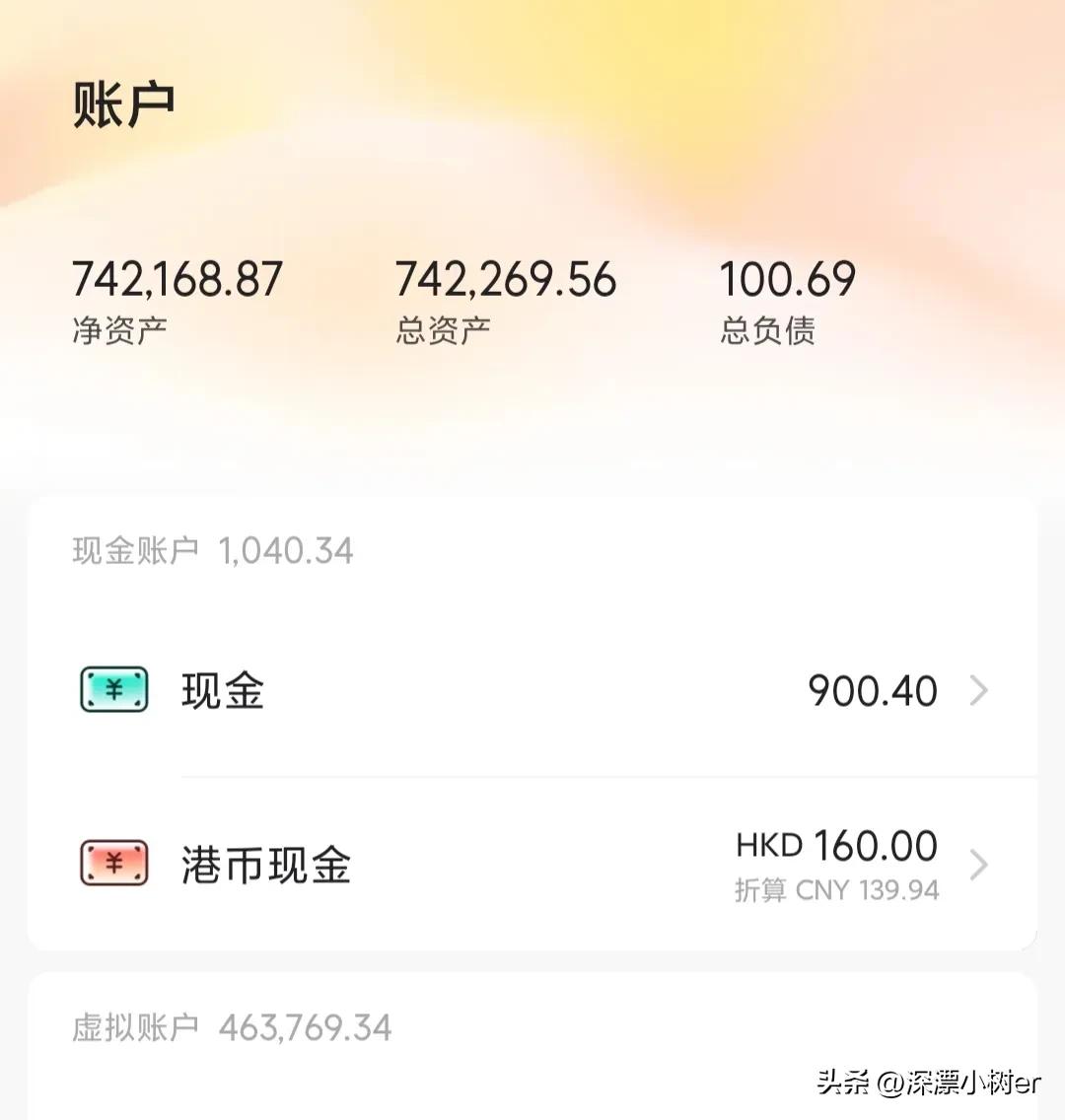Open the 现金 cash account entry
This screenshot has height=1120, width=1065.
point(222,690)
